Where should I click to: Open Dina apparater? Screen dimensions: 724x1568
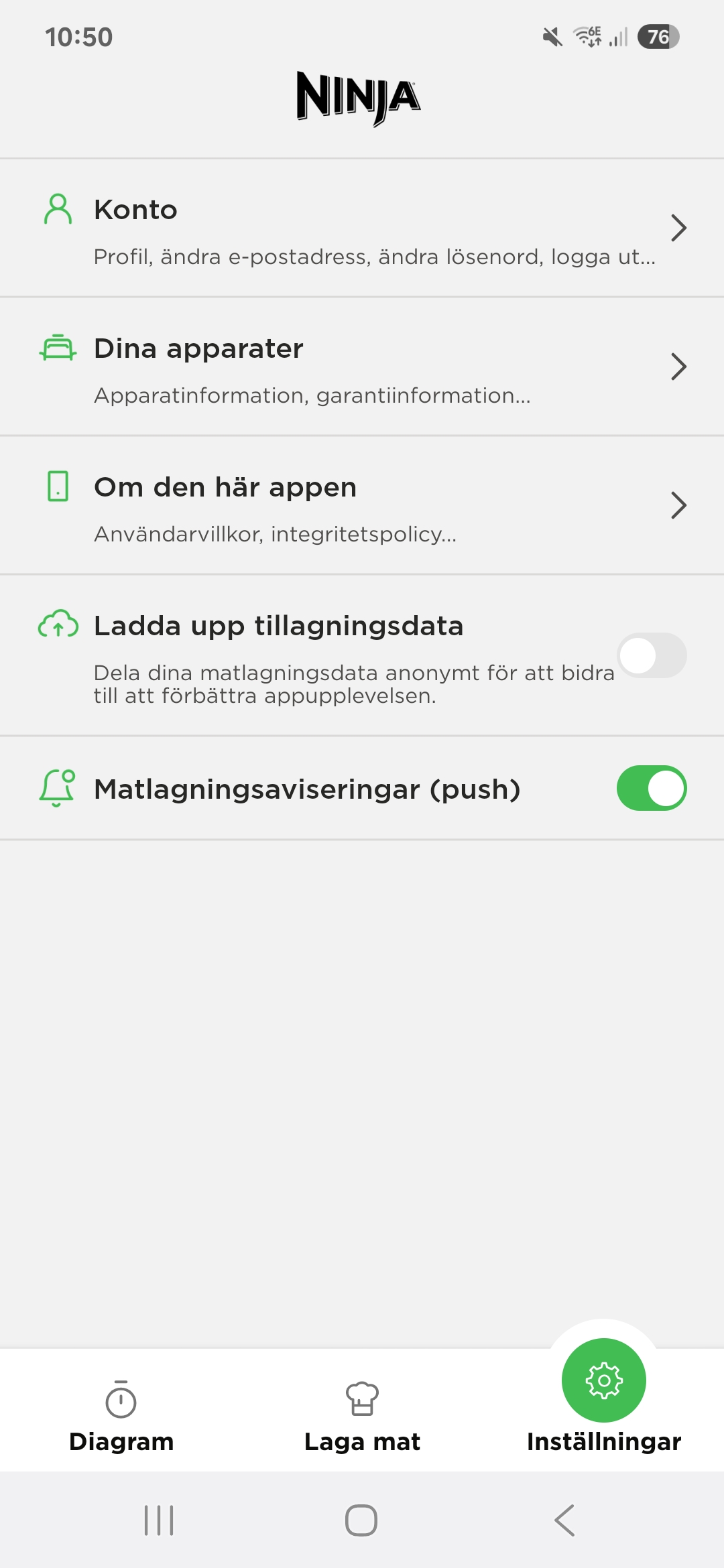[x=362, y=367]
